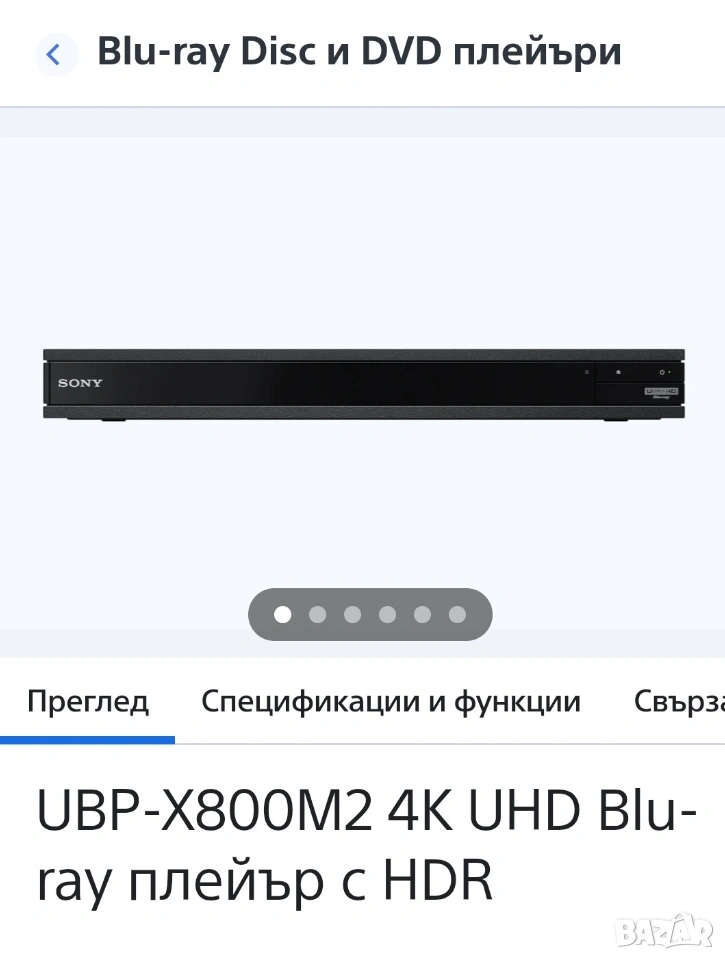Open the Спецификации и функции tab

tap(391, 702)
